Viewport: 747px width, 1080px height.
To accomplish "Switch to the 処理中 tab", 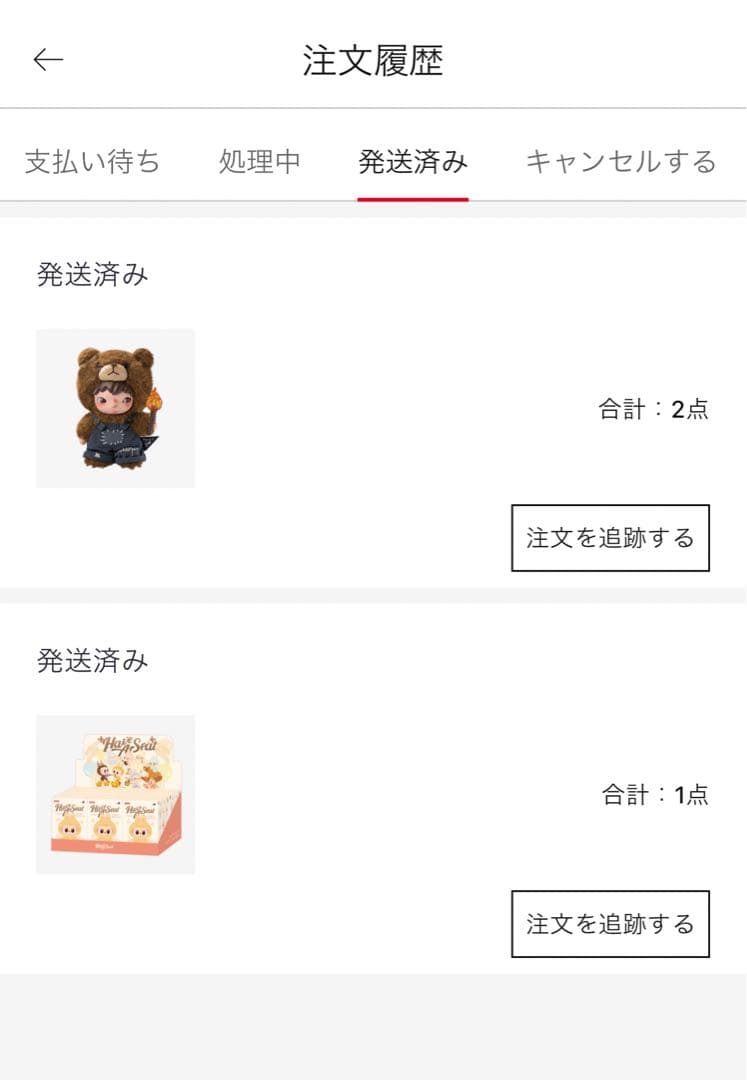I will (260, 162).
